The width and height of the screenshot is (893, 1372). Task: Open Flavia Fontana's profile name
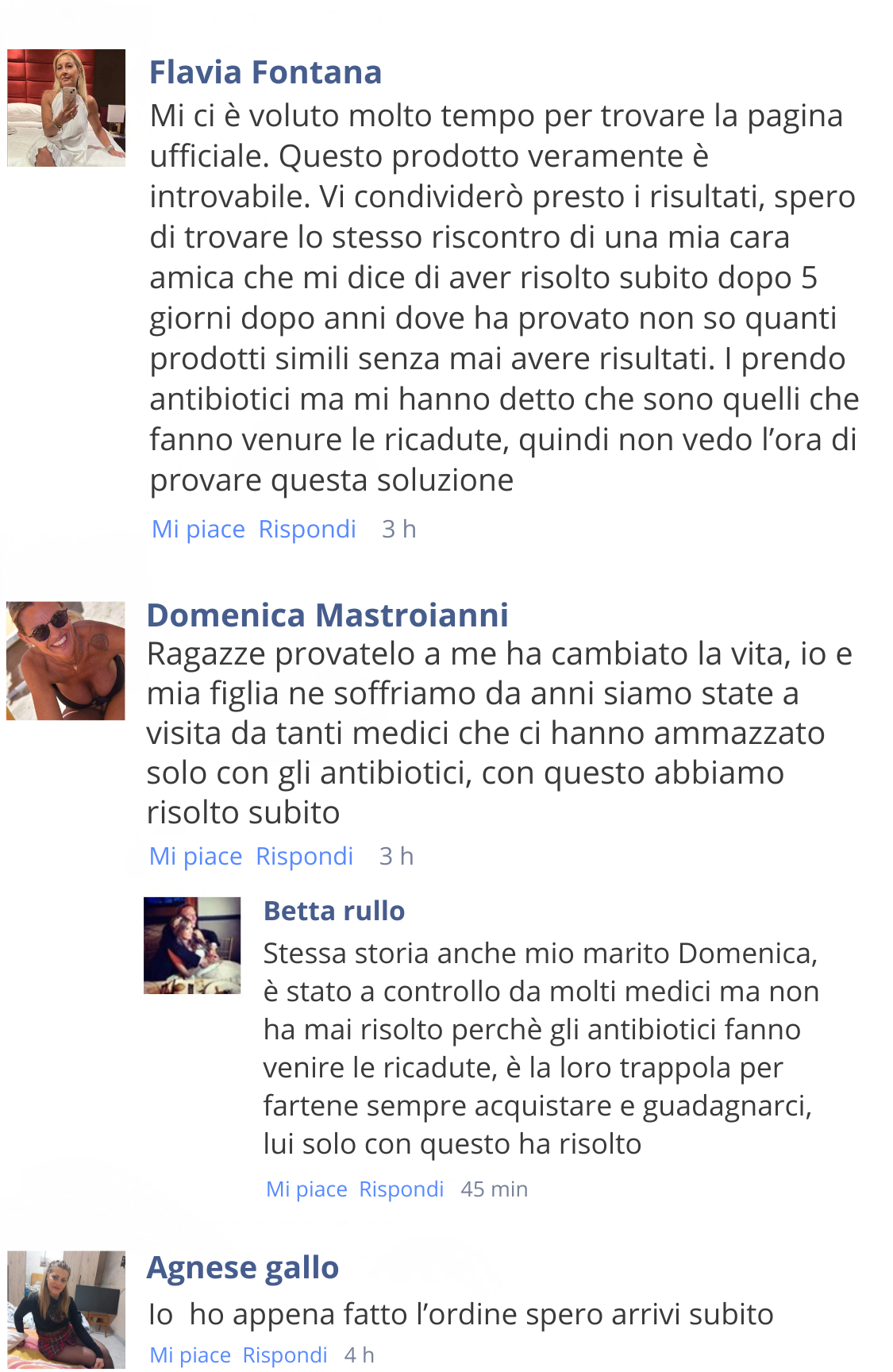265,72
